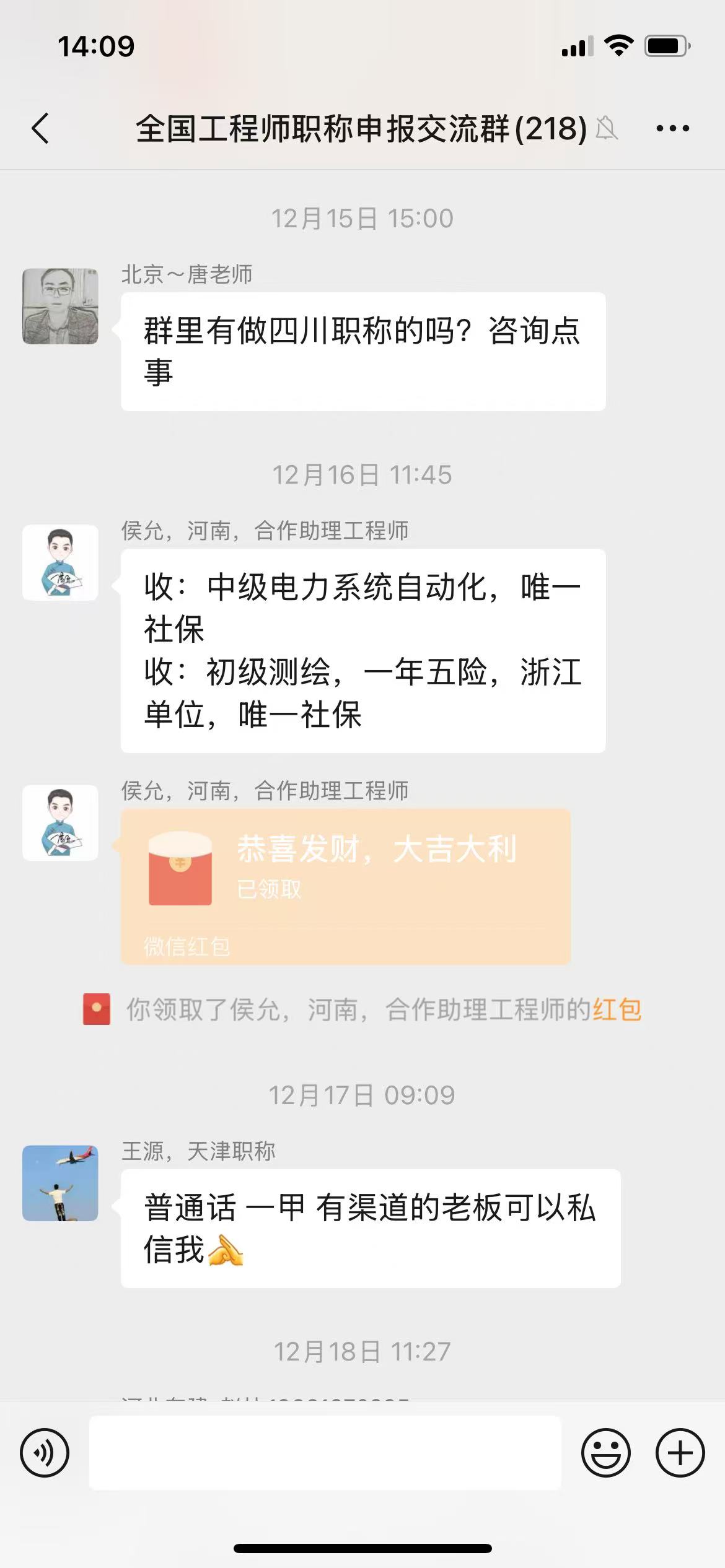
Task: Open 侯允's avatar beside the 收 message
Action: 60,562
